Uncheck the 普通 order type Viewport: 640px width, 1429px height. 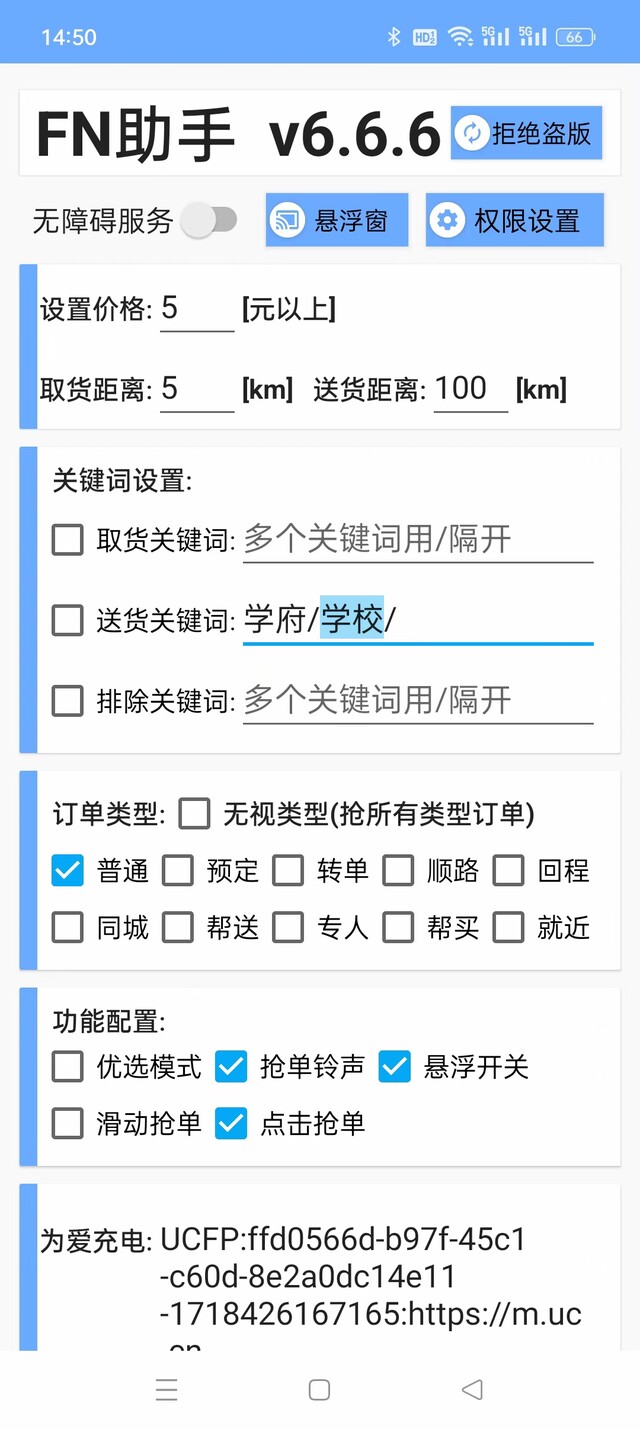point(67,871)
